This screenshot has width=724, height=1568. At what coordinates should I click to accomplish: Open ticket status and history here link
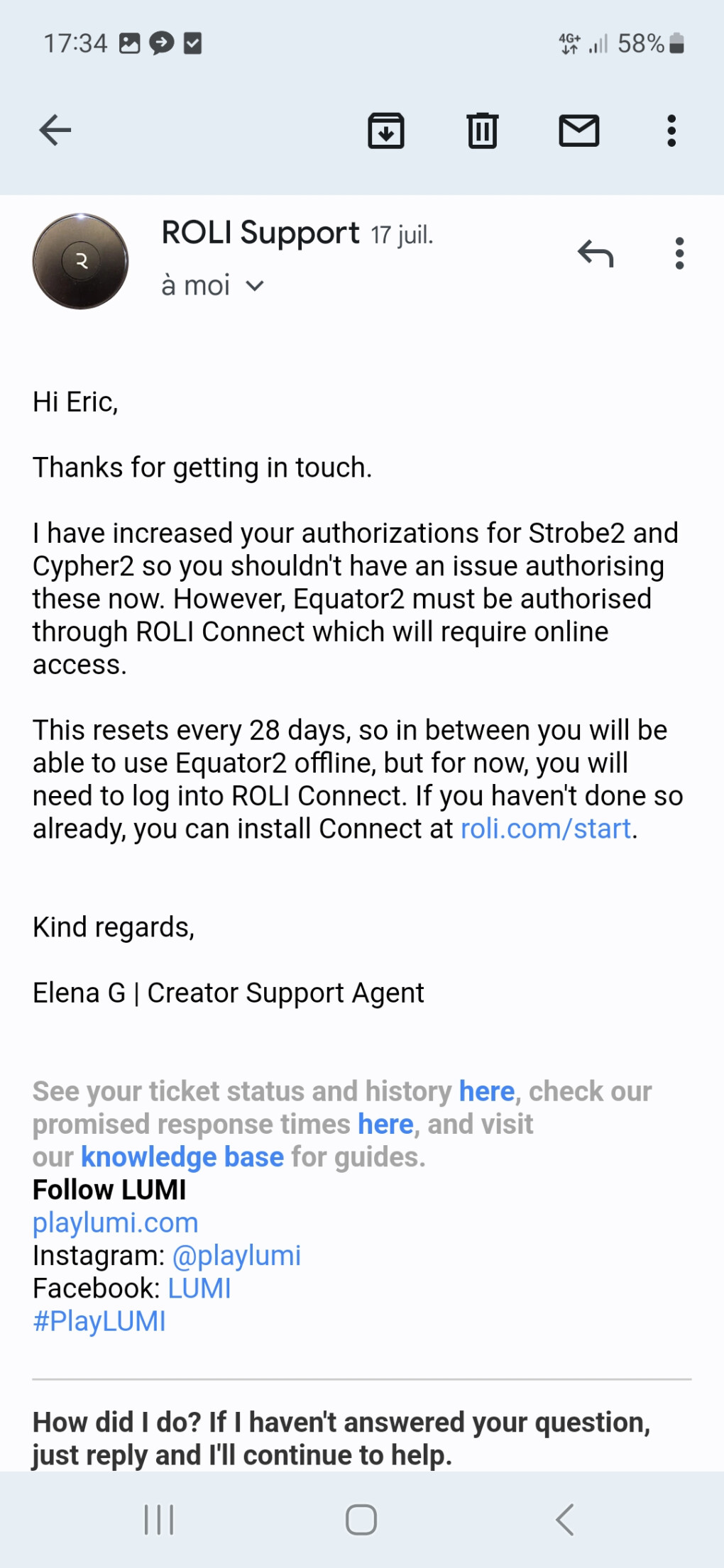pyautogui.click(x=486, y=1091)
